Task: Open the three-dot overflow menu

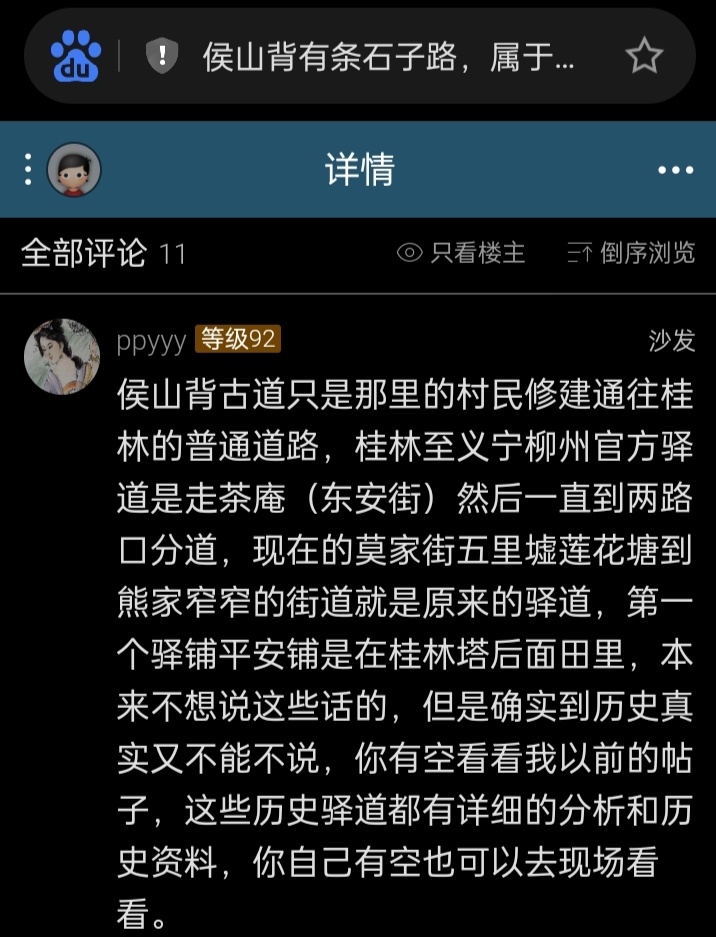Action: click(675, 170)
